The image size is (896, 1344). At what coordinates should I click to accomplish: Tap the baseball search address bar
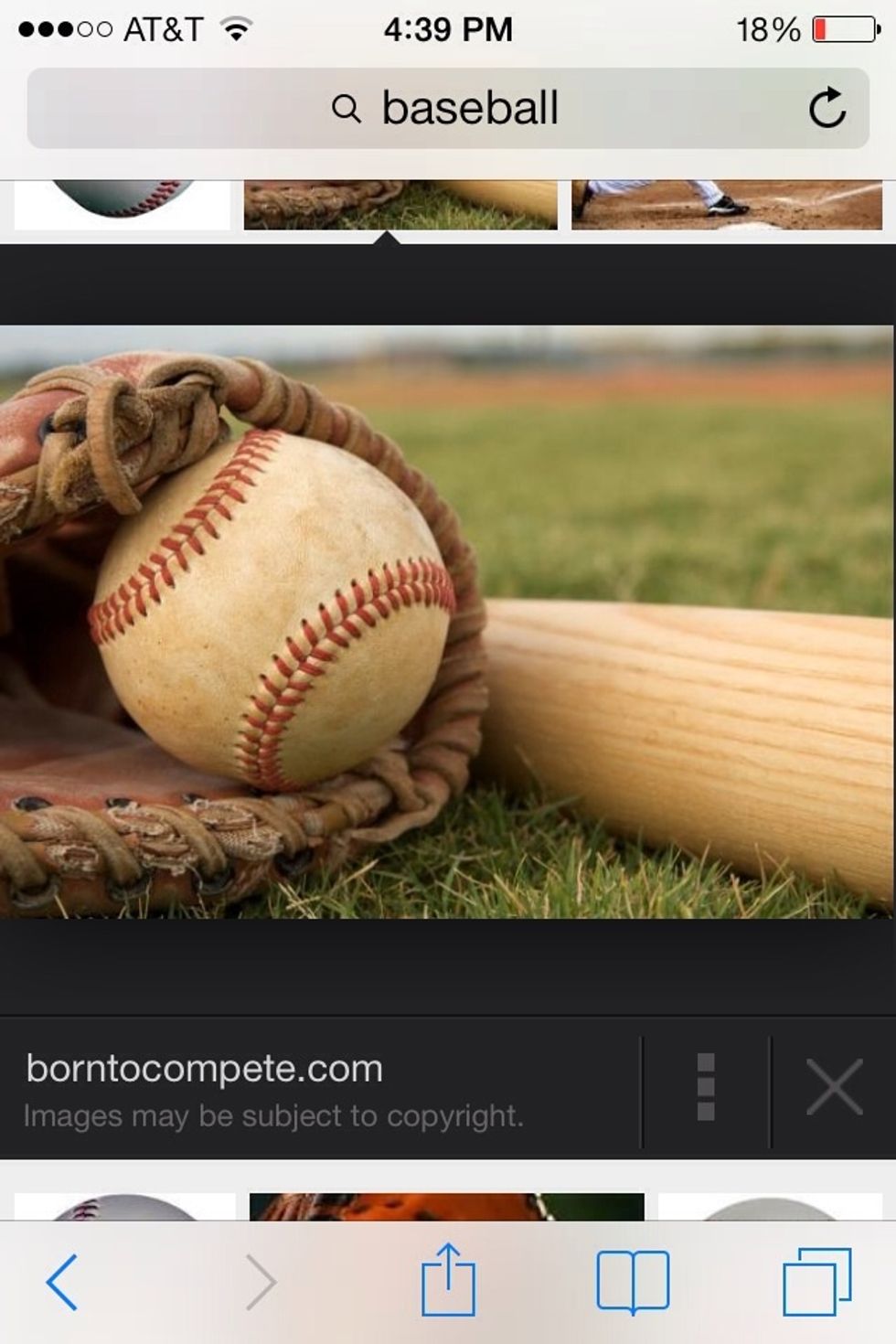(x=446, y=108)
